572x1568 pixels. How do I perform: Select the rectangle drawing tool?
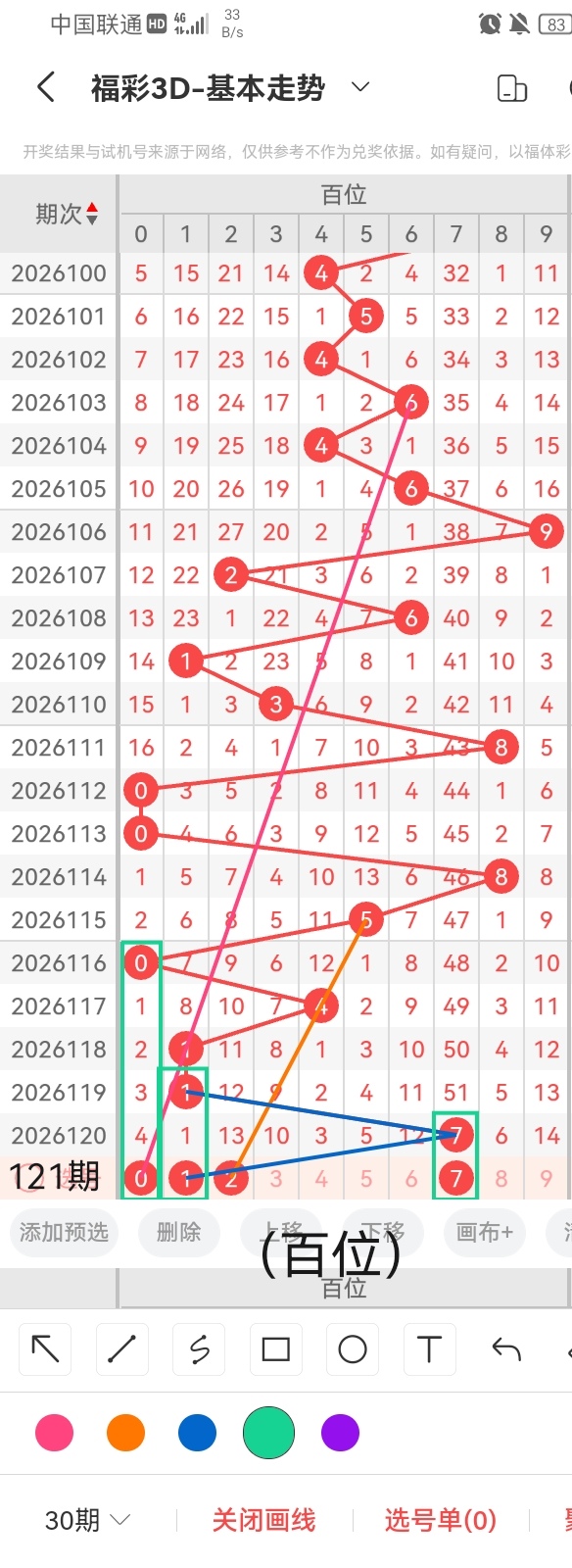click(276, 1349)
